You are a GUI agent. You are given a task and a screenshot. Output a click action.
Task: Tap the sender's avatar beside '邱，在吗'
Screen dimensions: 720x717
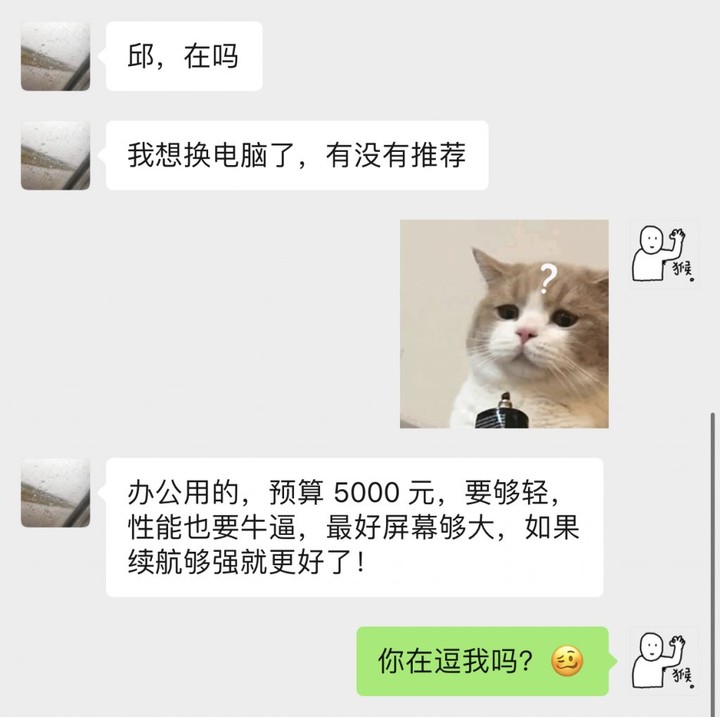pyautogui.click(x=56, y=56)
